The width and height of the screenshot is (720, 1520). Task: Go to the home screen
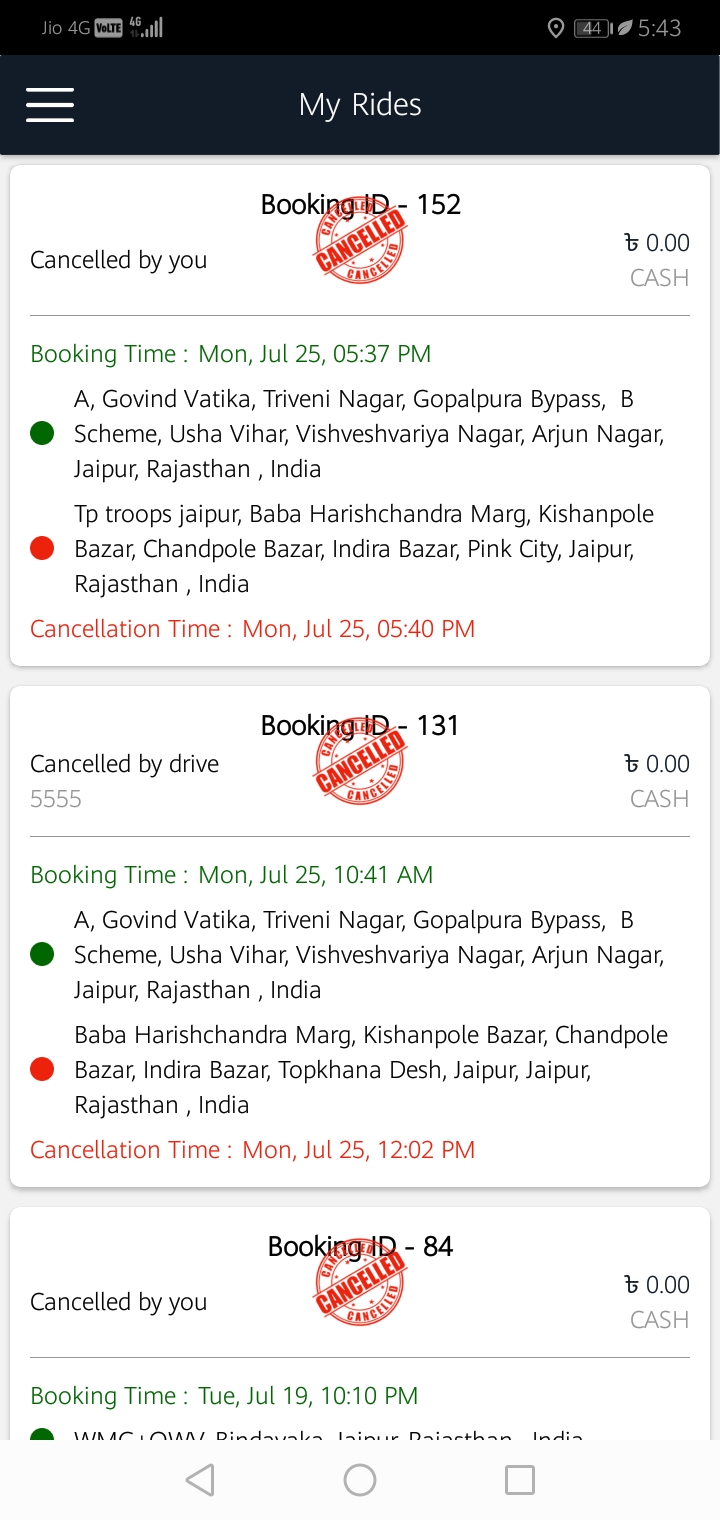pyautogui.click(x=360, y=1480)
